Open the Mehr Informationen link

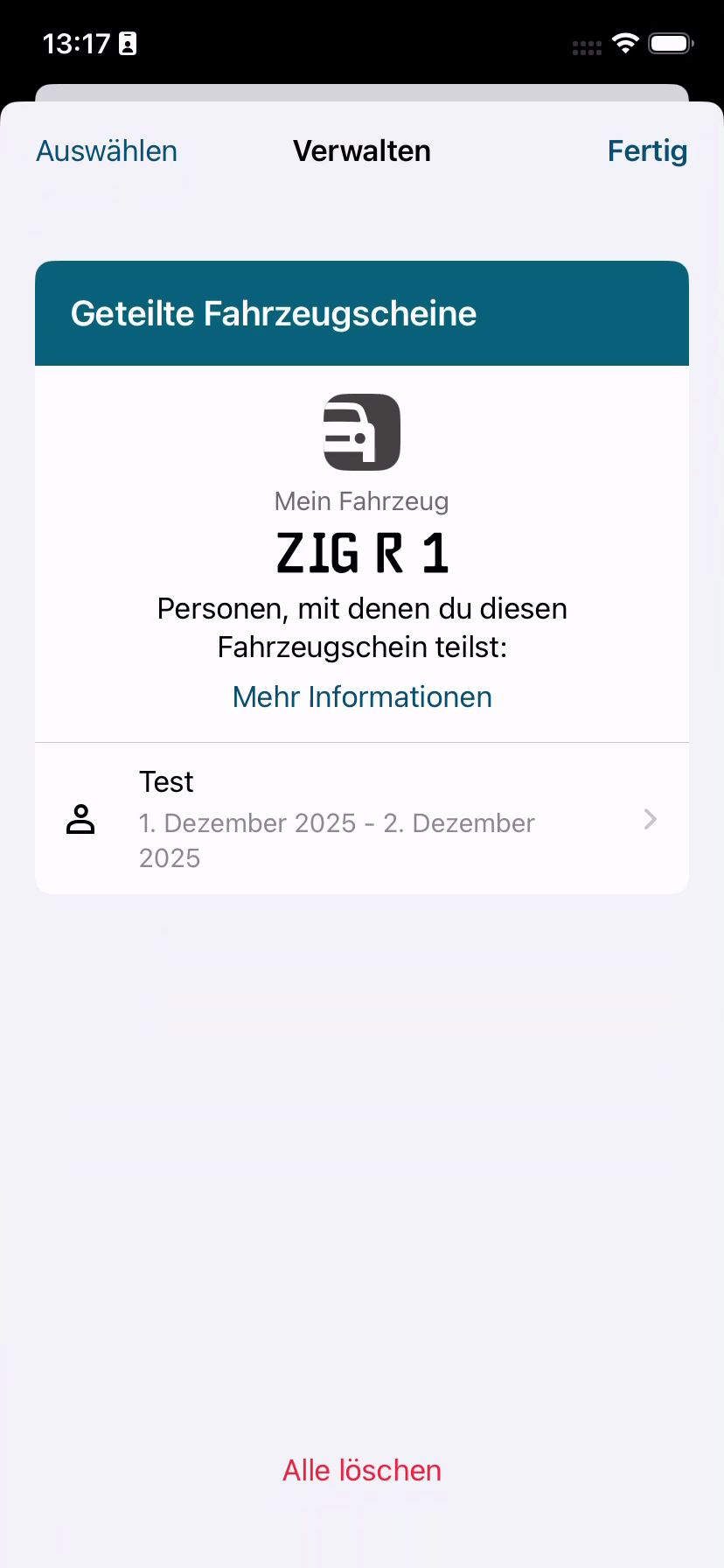tap(362, 697)
